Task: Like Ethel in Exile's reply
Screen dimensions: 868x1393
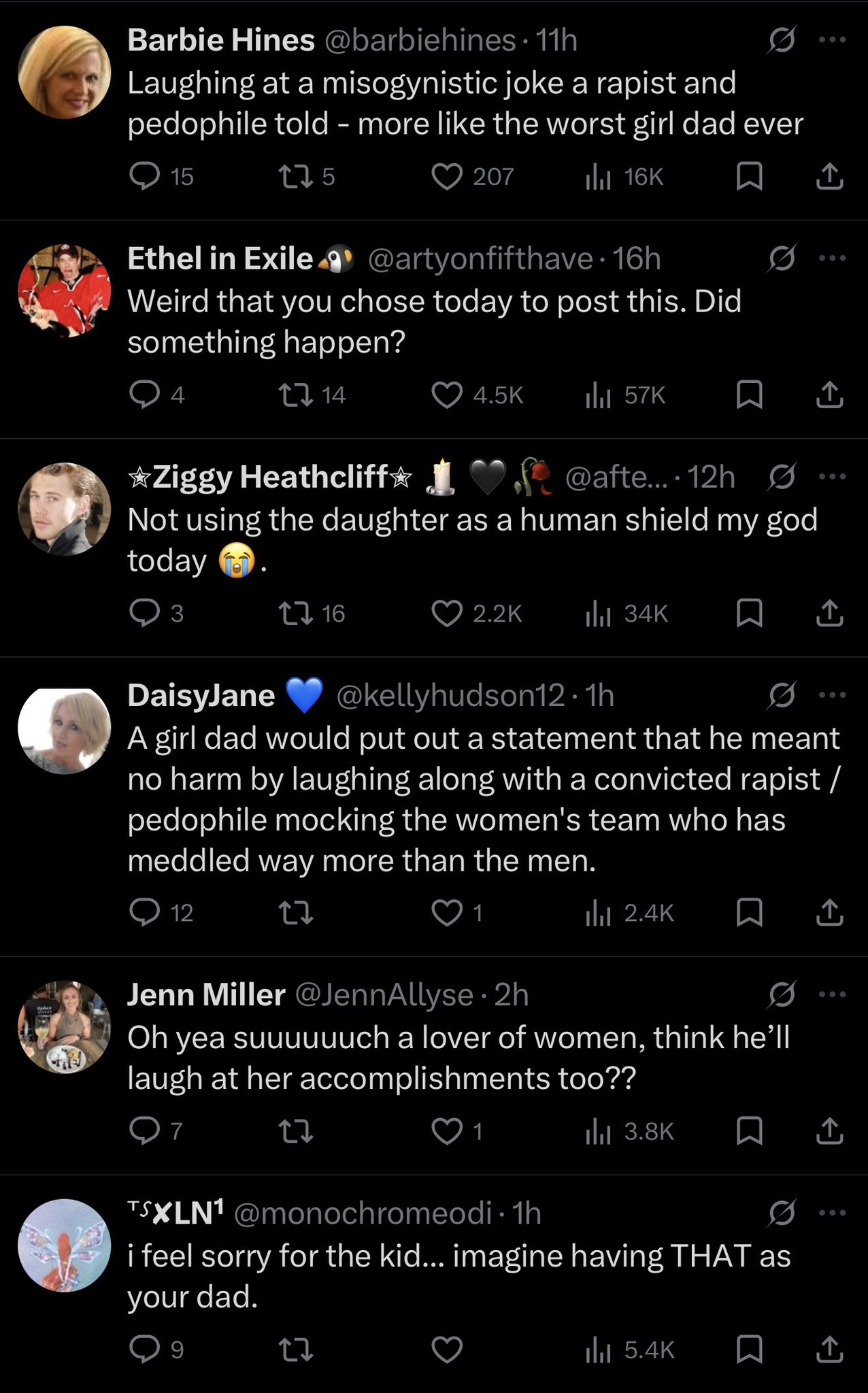Action: tap(447, 395)
